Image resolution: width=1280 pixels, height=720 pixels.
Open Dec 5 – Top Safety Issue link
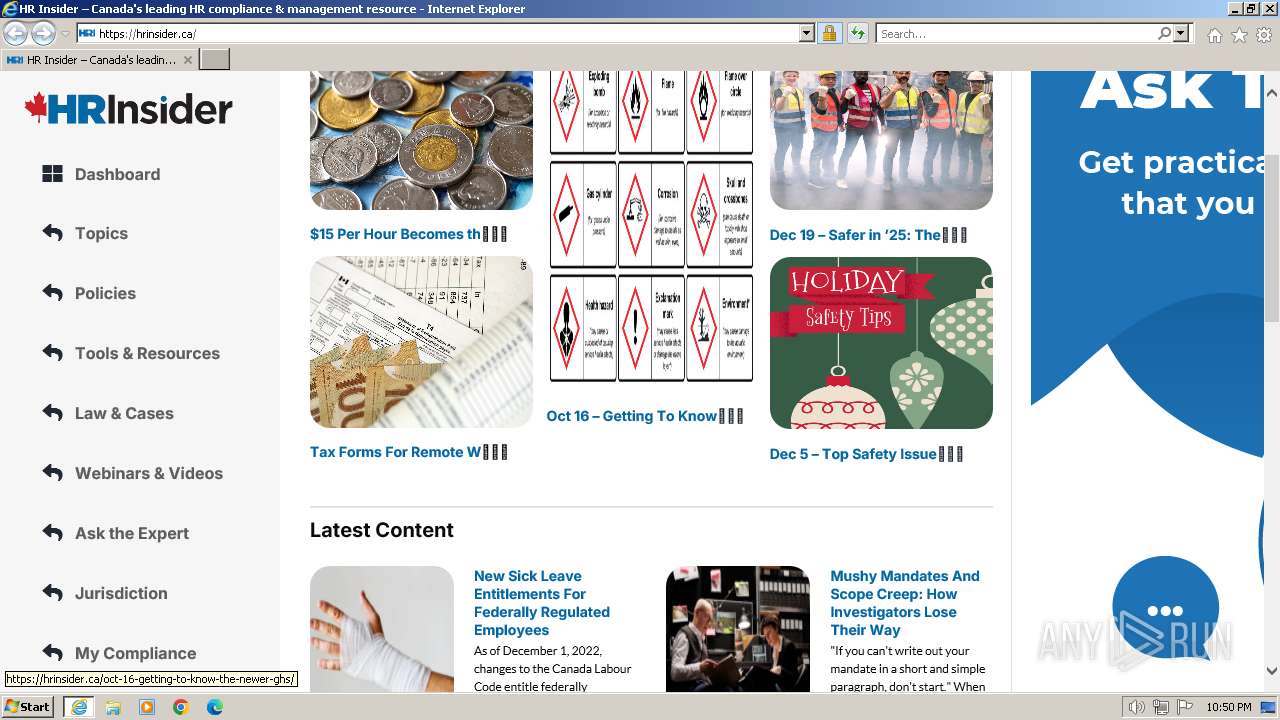point(853,454)
